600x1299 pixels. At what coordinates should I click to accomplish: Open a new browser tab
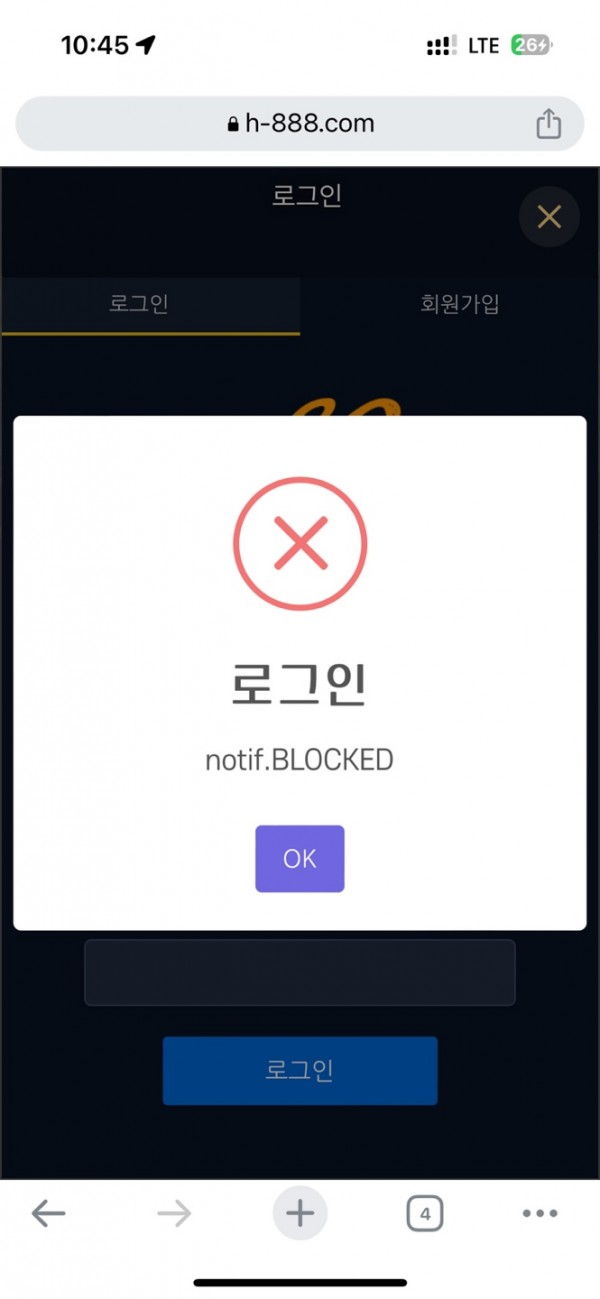(300, 1214)
